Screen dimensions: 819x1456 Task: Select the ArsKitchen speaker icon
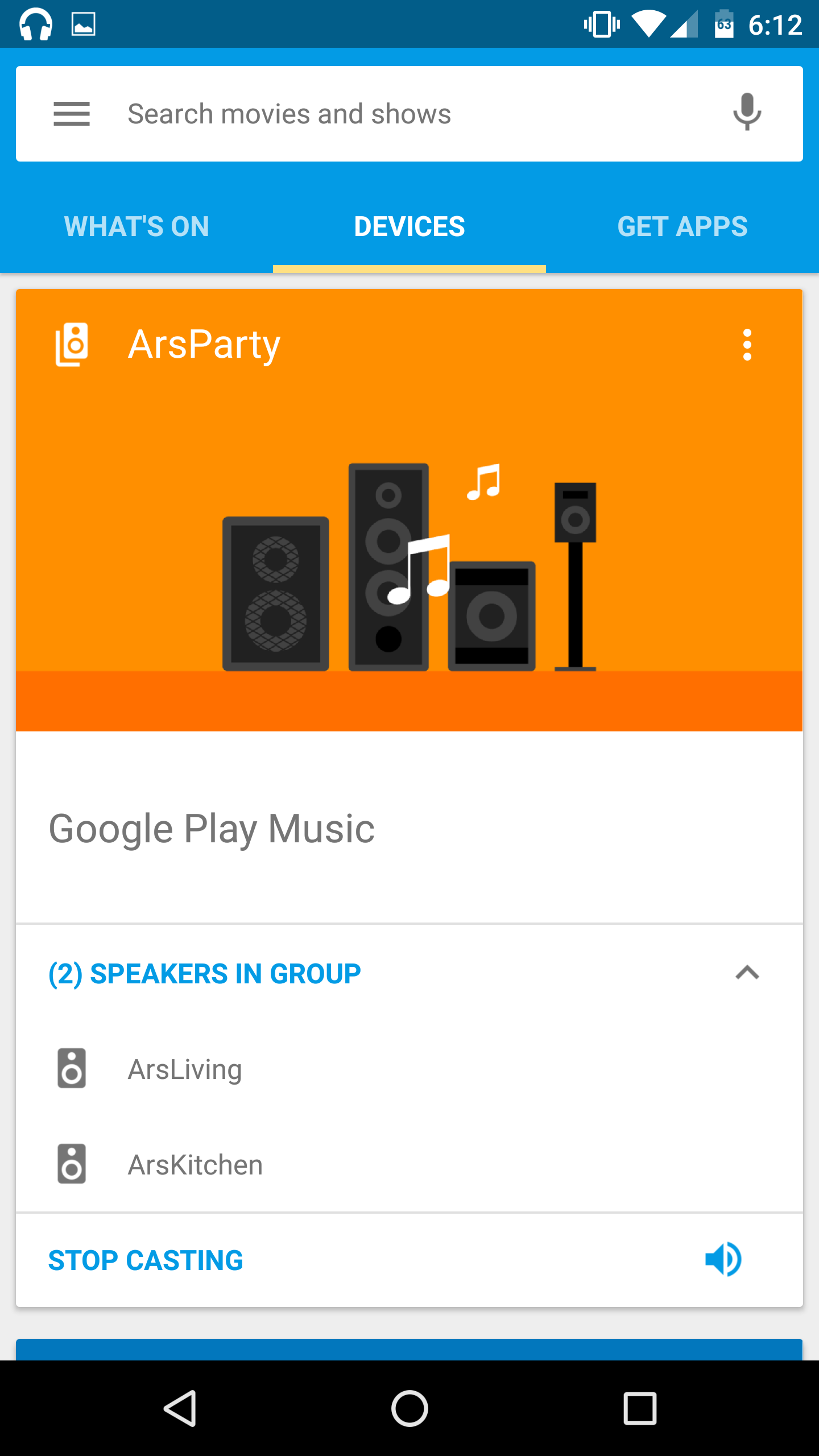pos(72,1164)
